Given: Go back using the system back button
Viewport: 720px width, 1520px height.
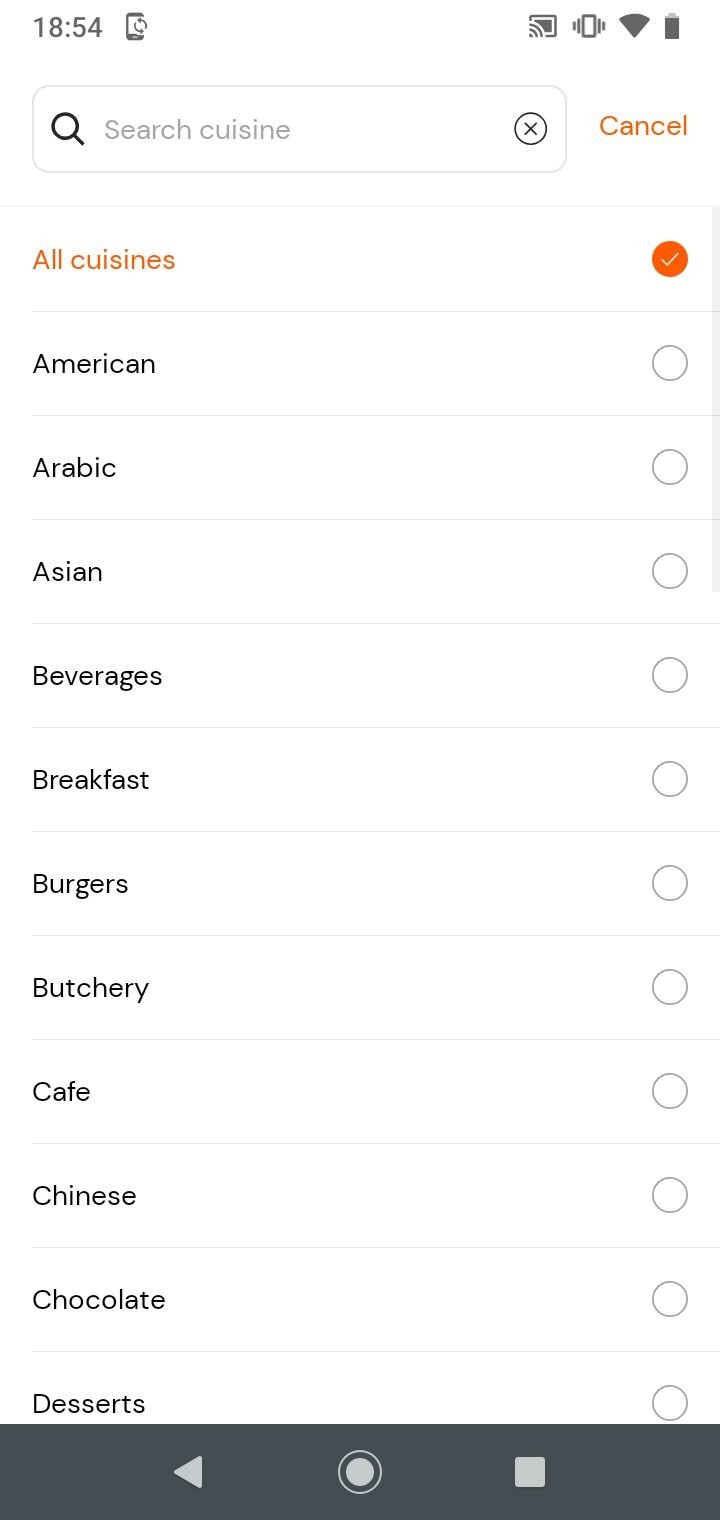Looking at the screenshot, I should tap(188, 1472).
